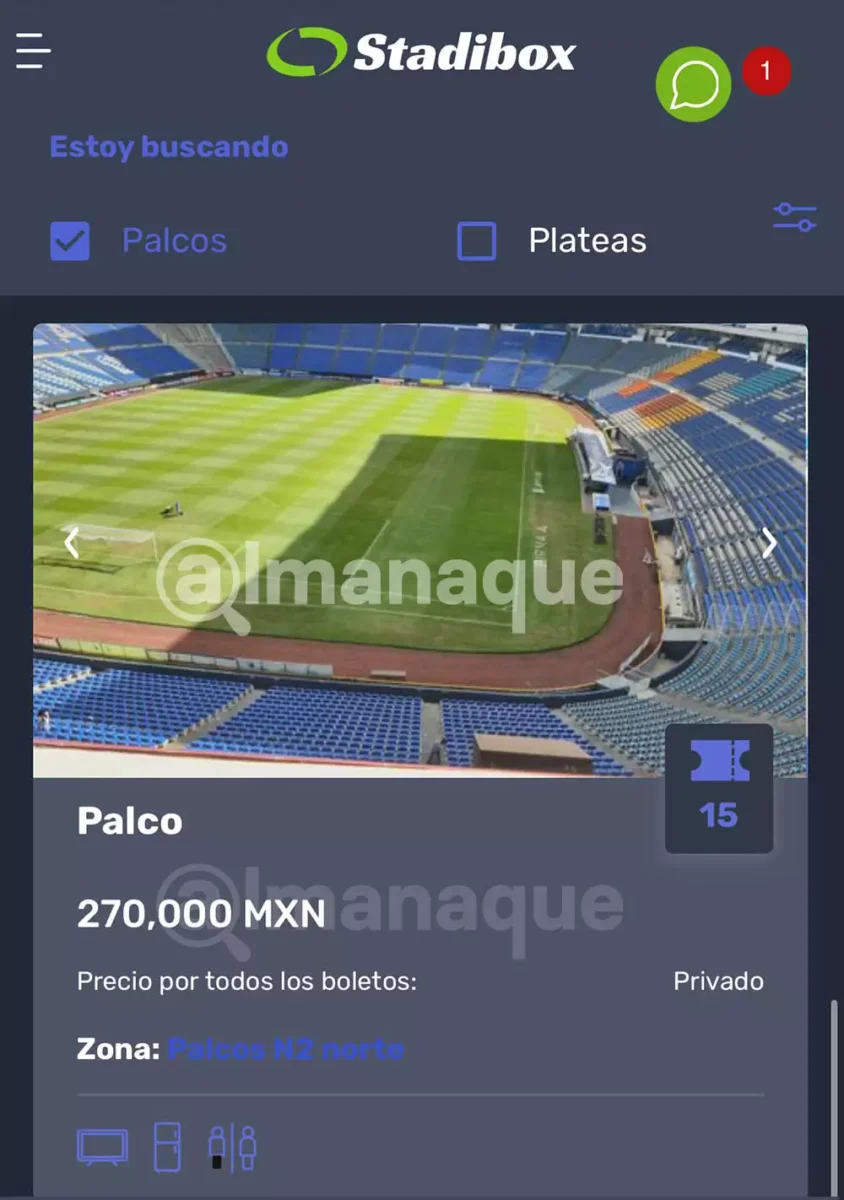Show previous stadium photo with left arrow
844x1200 pixels.
point(72,543)
